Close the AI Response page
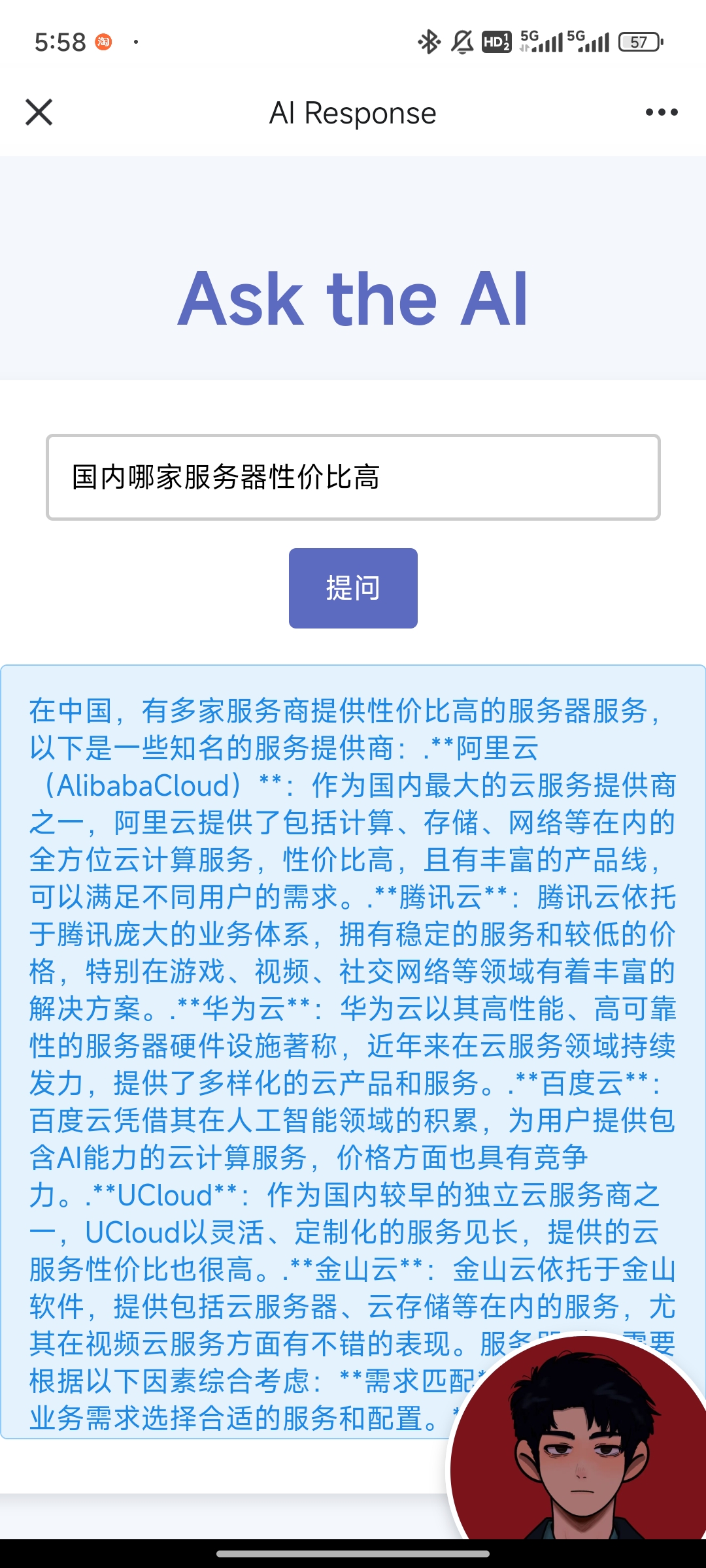This screenshot has height=1568, width=706. coord(39,112)
